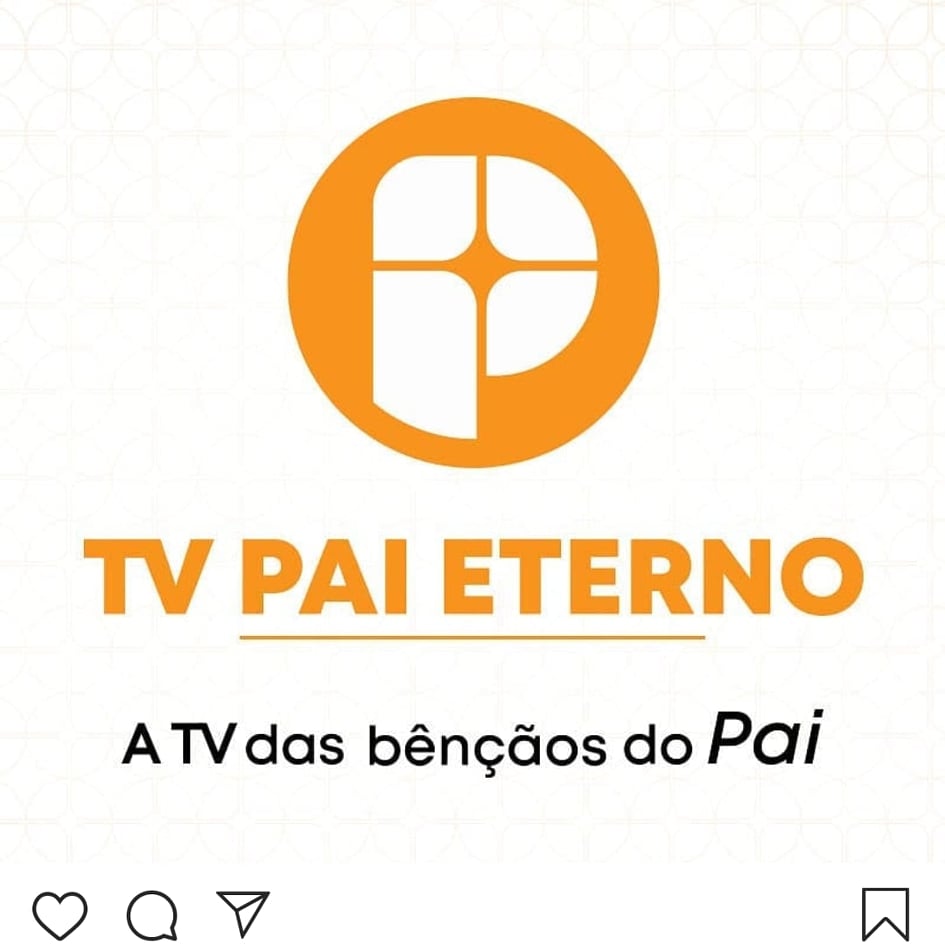945x945 pixels.
Task: Open comments on this post
Action: click(152, 914)
